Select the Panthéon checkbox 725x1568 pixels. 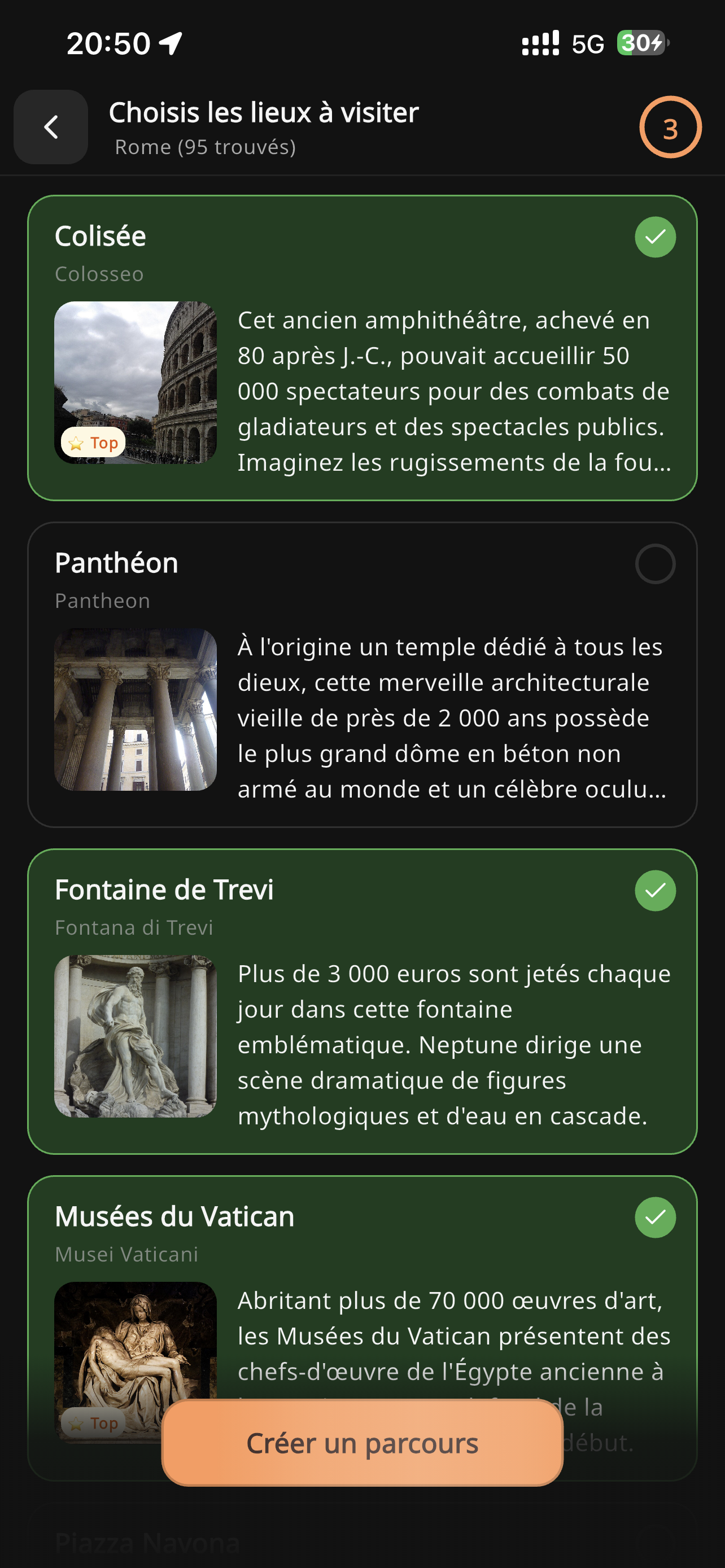coord(655,564)
